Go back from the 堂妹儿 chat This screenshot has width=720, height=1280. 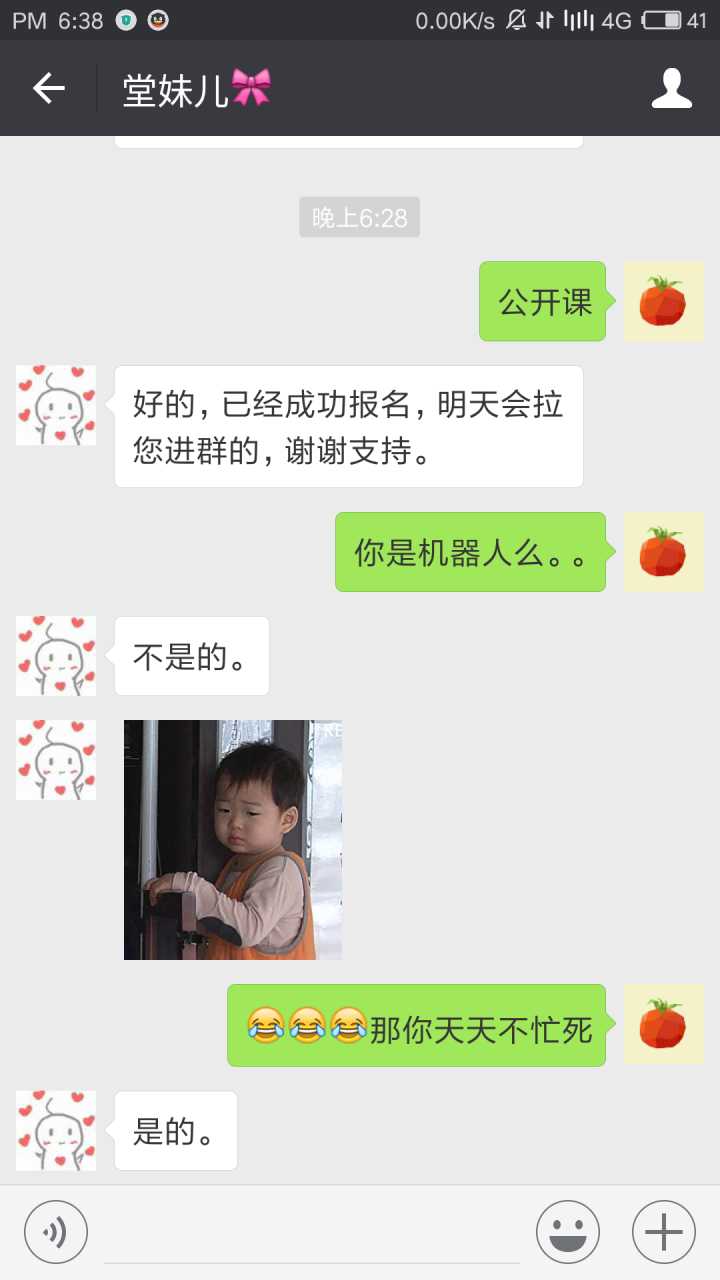pos(48,89)
